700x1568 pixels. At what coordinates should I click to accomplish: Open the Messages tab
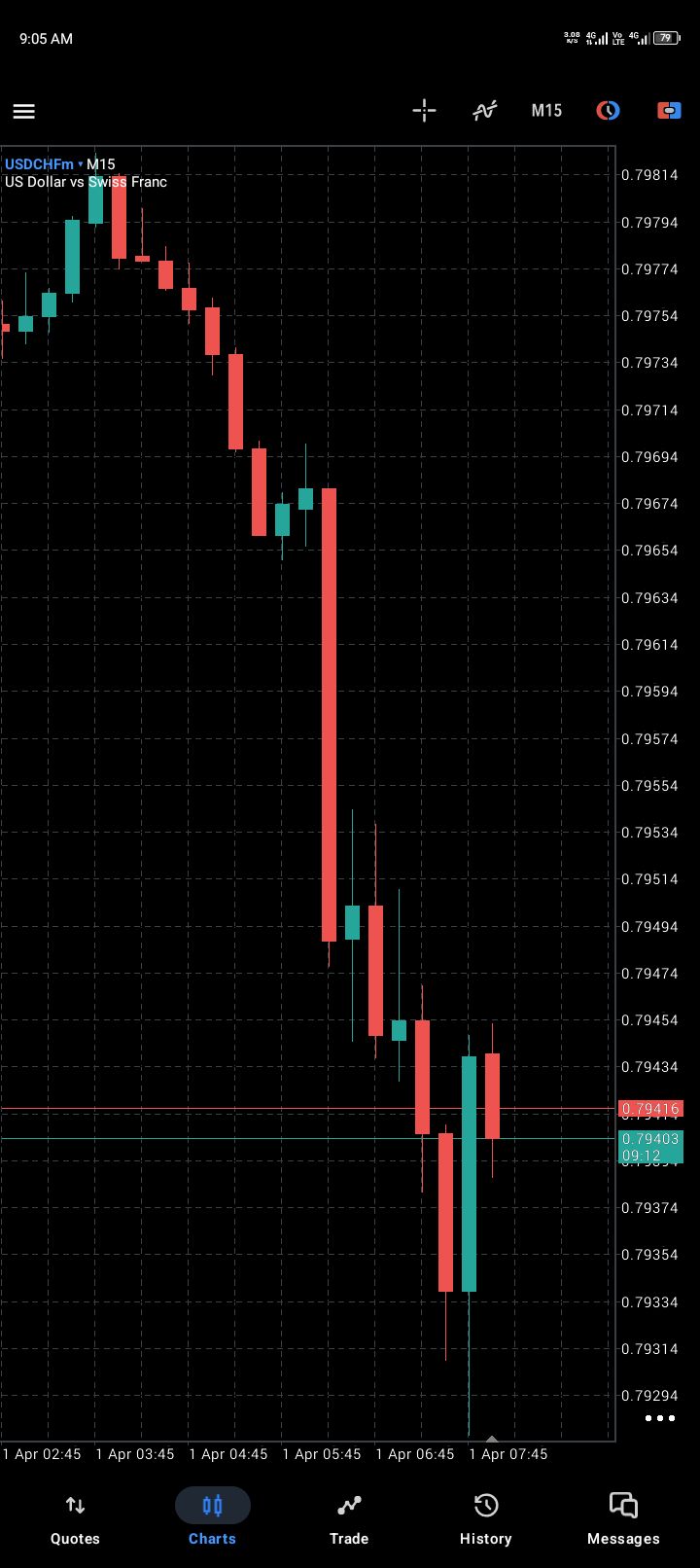tap(623, 1518)
